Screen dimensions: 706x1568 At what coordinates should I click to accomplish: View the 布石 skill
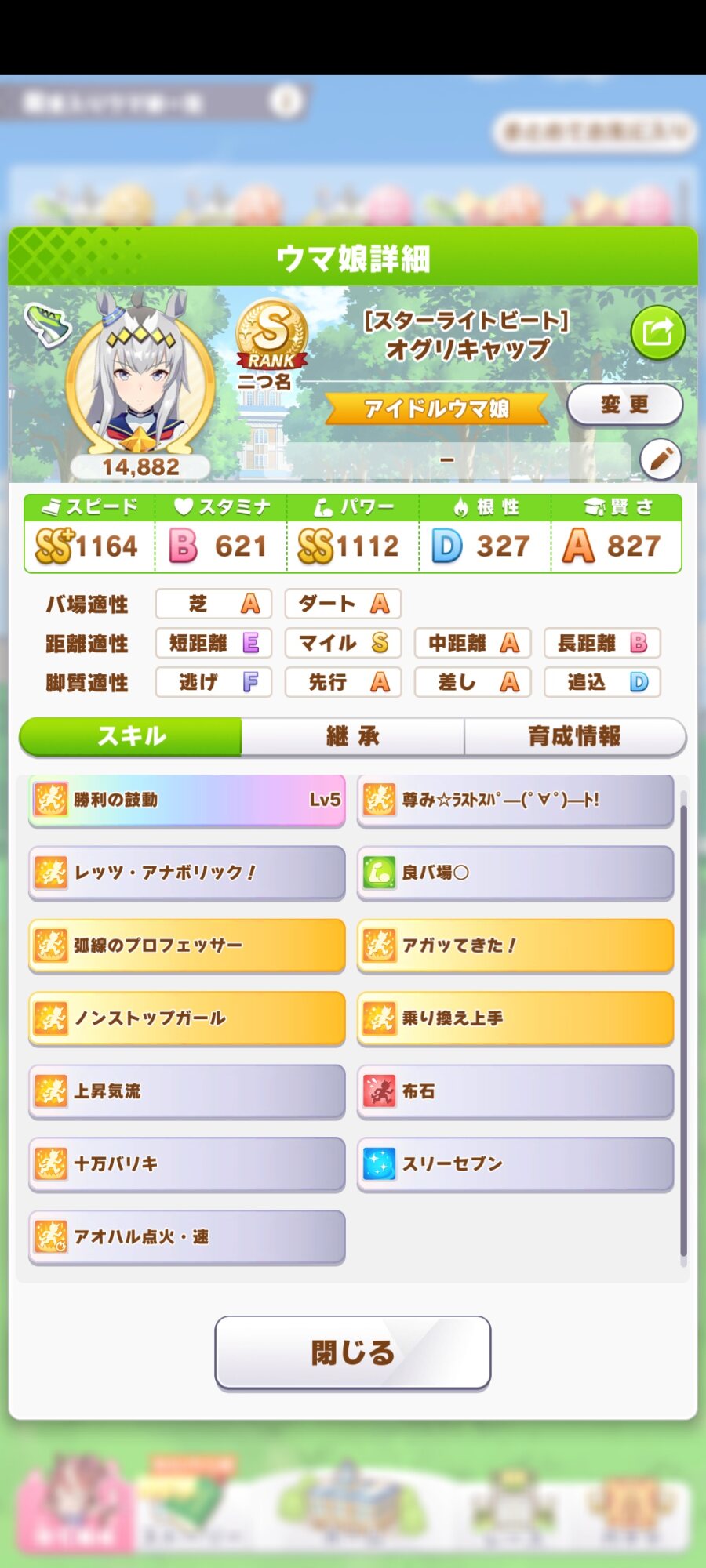click(x=515, y=1091)
